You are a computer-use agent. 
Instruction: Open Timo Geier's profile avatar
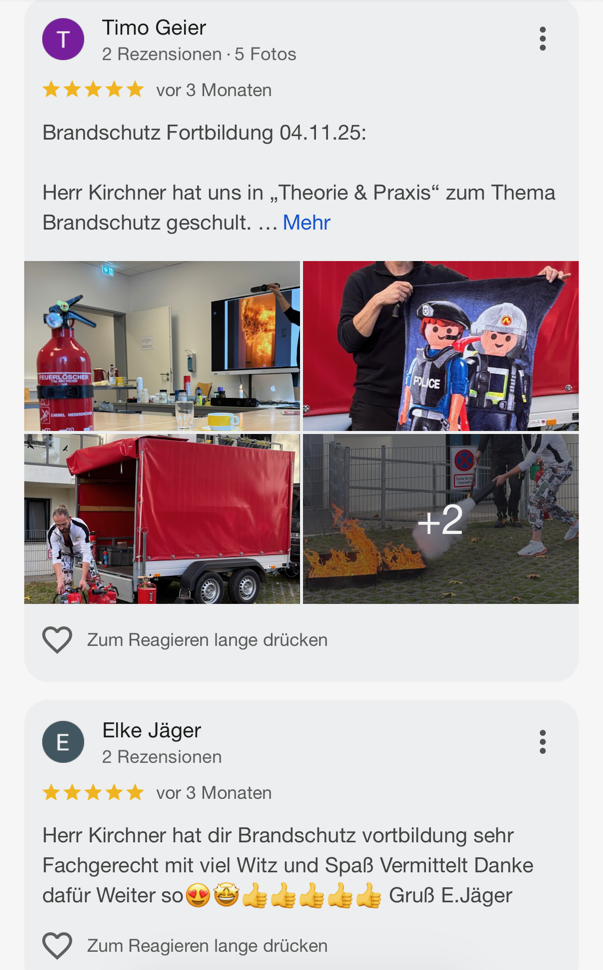coord(63,40)
